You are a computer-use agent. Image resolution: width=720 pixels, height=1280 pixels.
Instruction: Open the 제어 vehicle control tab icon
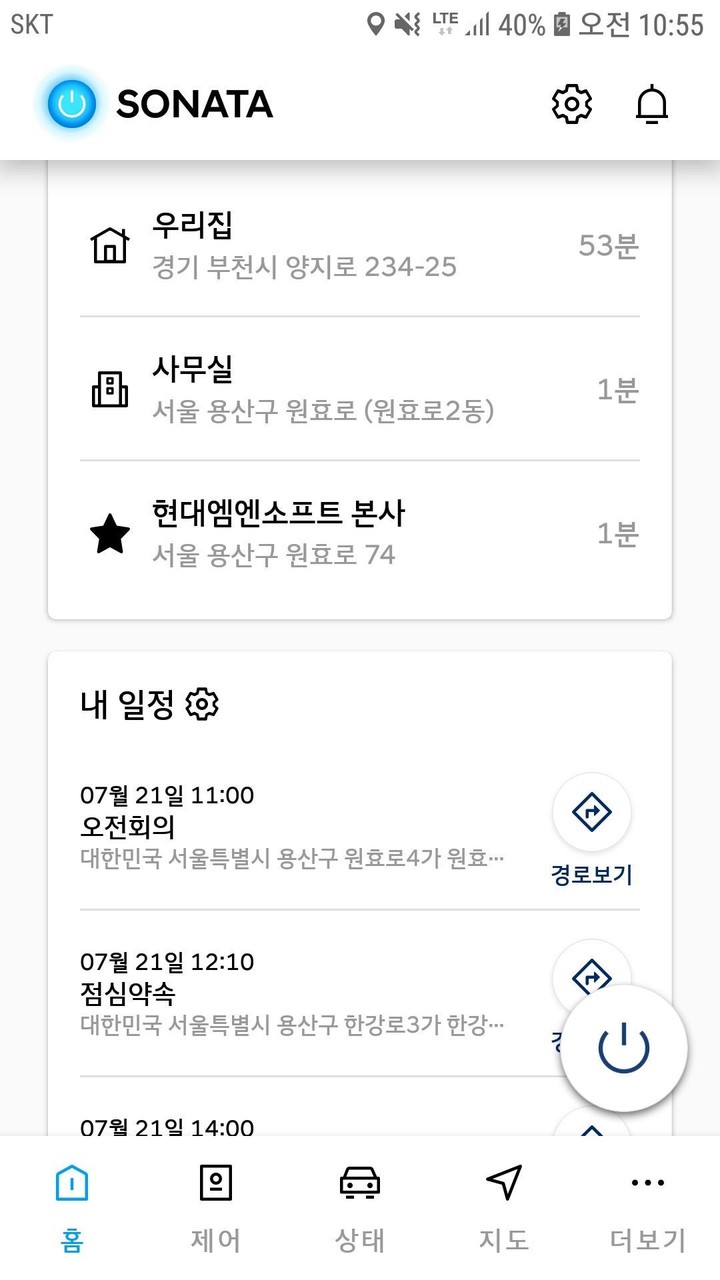pyautogui.click(x=215, y=1182)
